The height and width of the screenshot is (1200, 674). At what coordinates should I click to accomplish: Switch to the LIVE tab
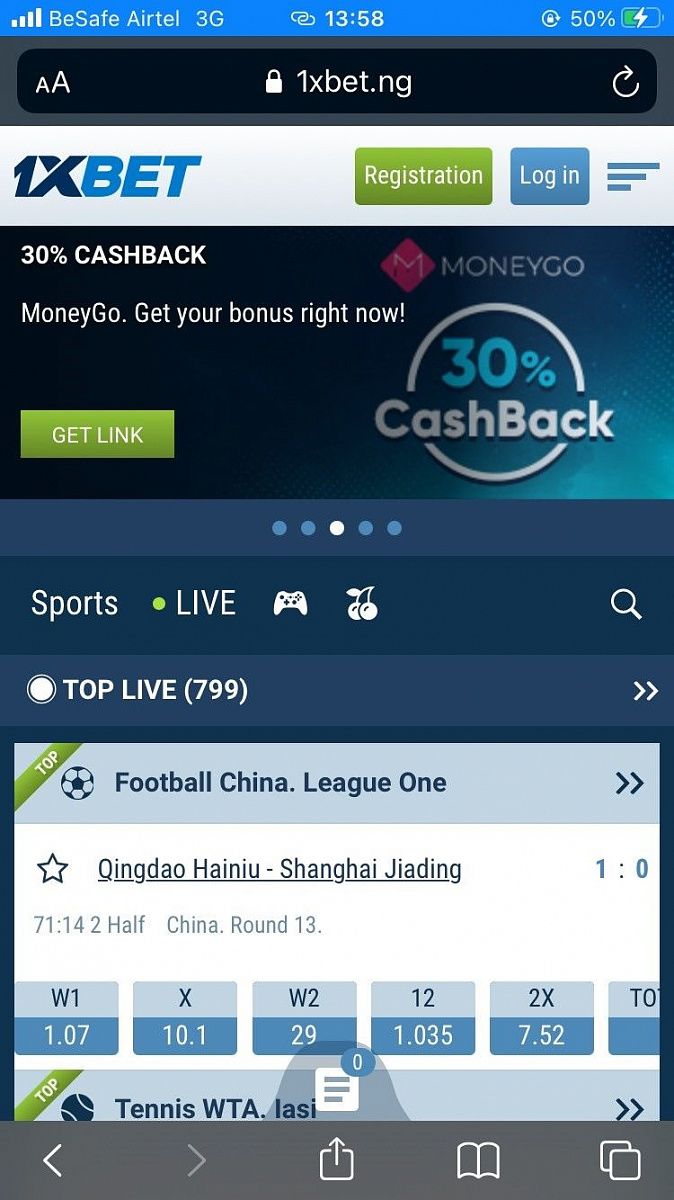pyautogui.click(x=195, y=604)
